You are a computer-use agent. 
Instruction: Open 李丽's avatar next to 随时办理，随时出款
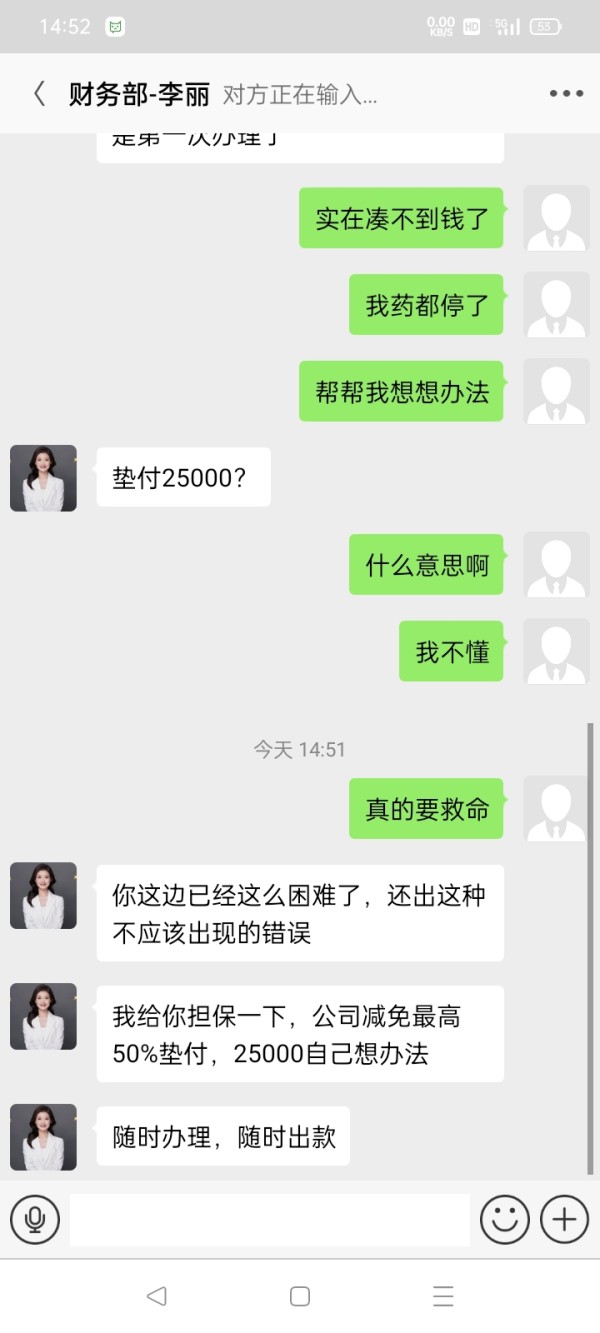click(43, 1137)
